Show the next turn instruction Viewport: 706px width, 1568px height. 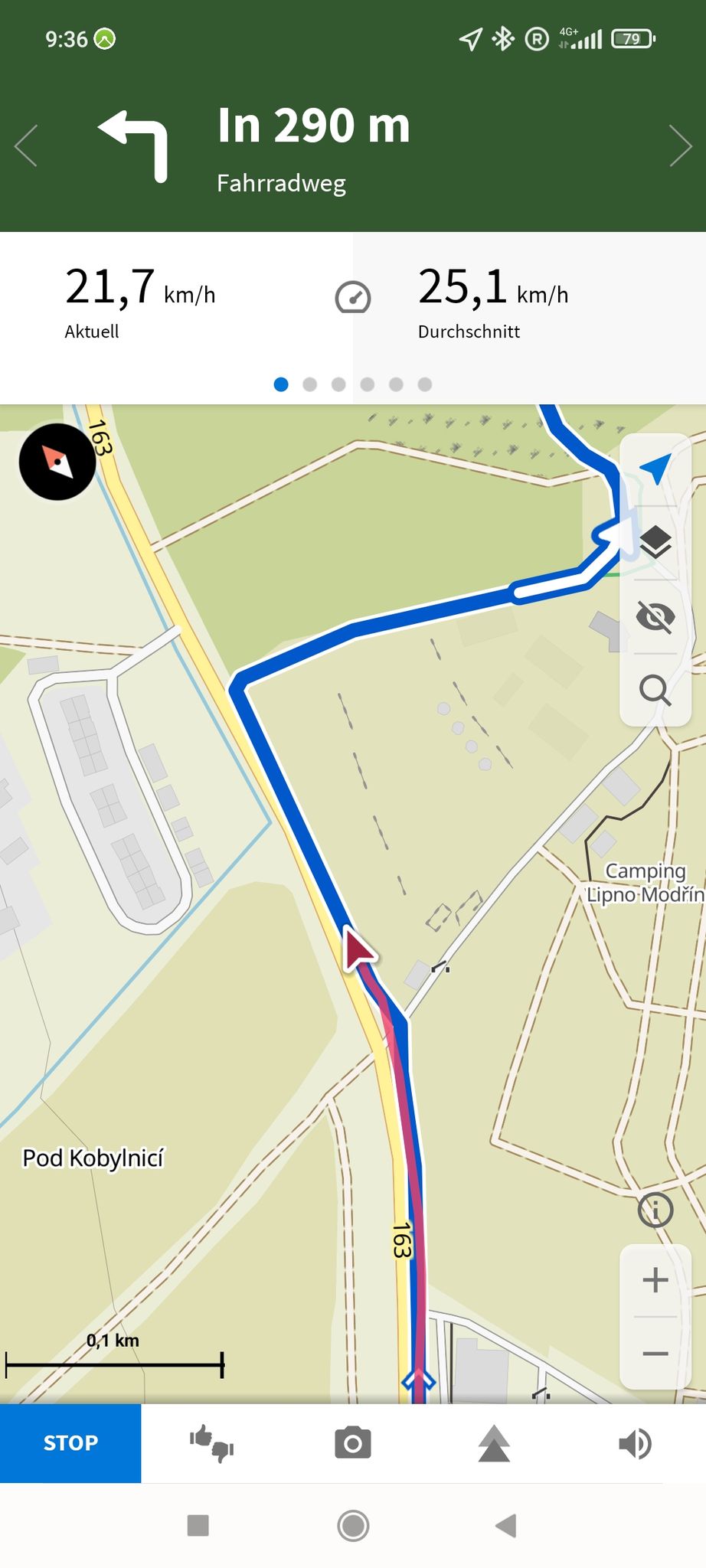click(x=680, y=145)
